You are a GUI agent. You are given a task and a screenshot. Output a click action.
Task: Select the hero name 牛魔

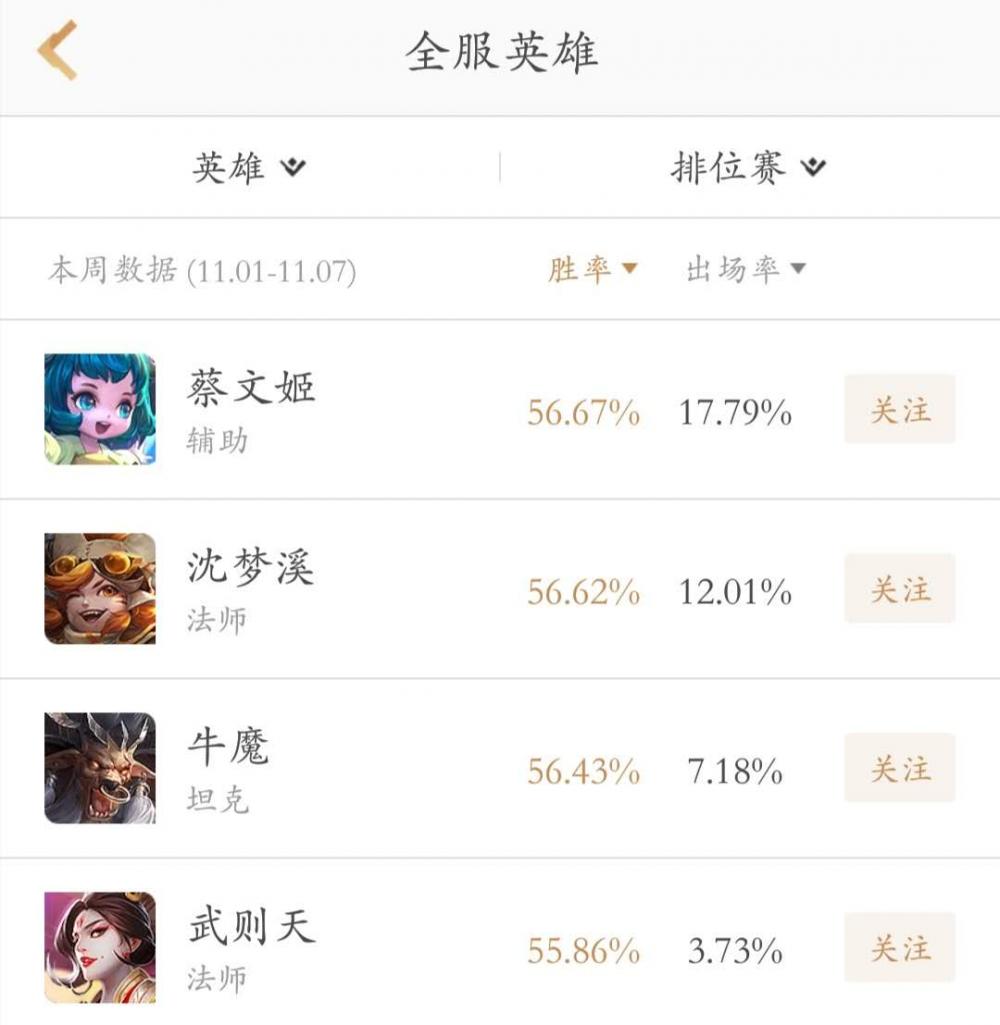click(228, 746)
